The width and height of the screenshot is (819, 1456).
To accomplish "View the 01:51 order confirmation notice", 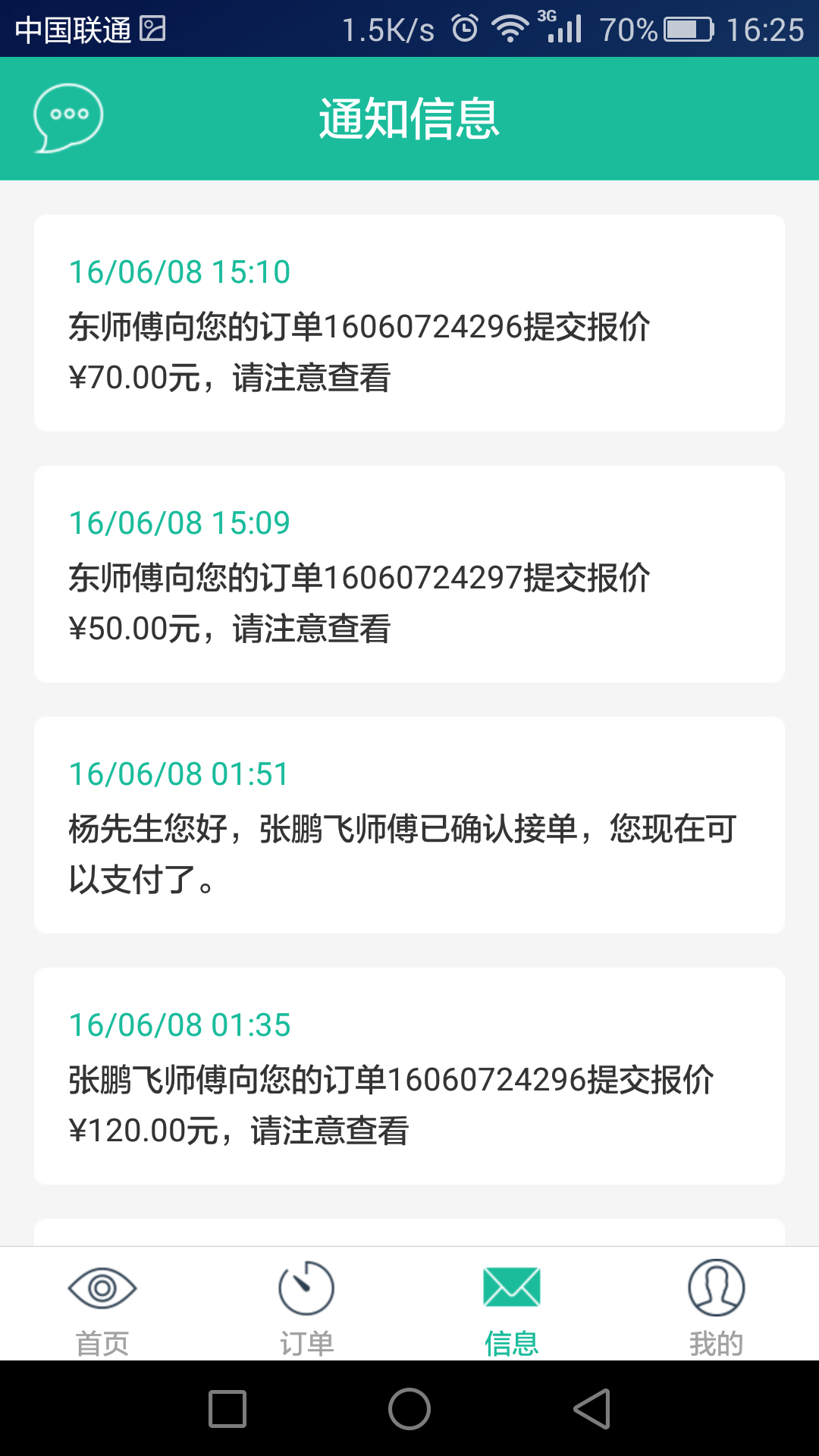I will click(409, 825).
